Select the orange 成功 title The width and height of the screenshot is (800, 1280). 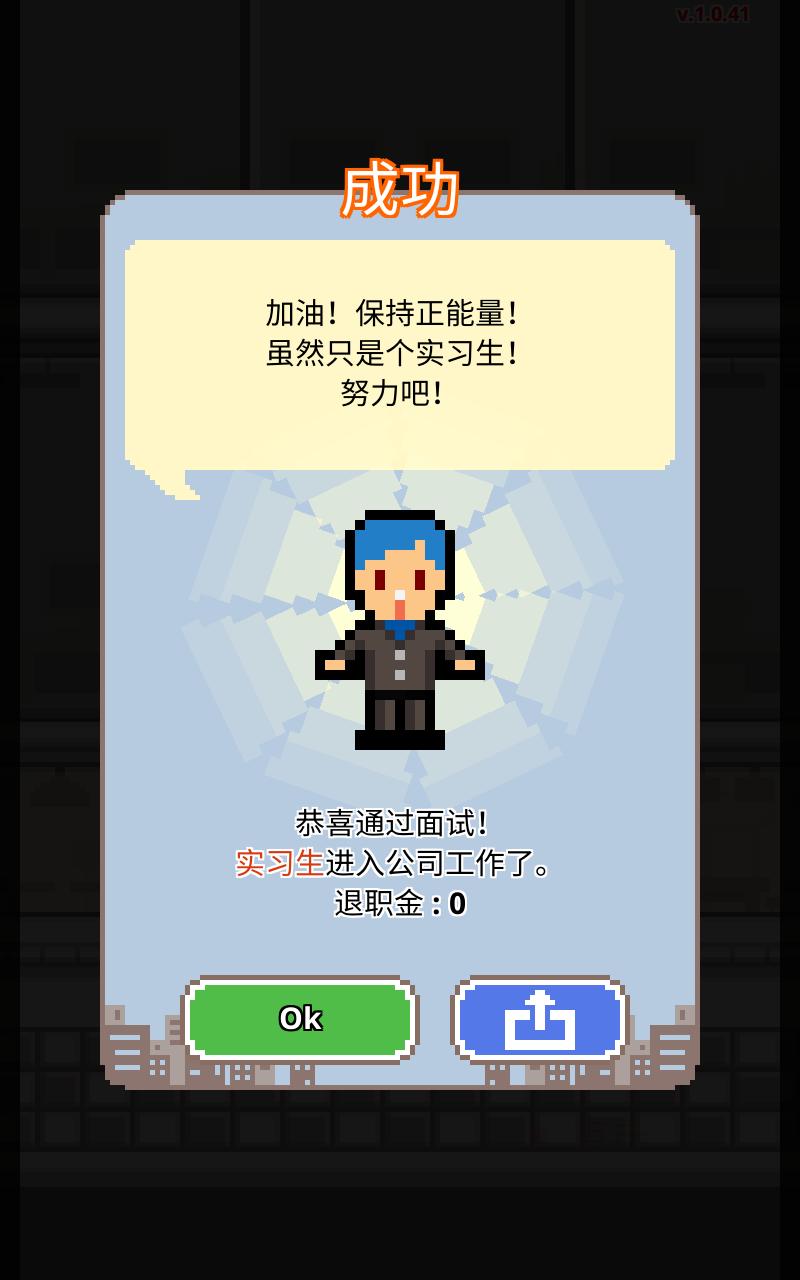pos(400,190)
